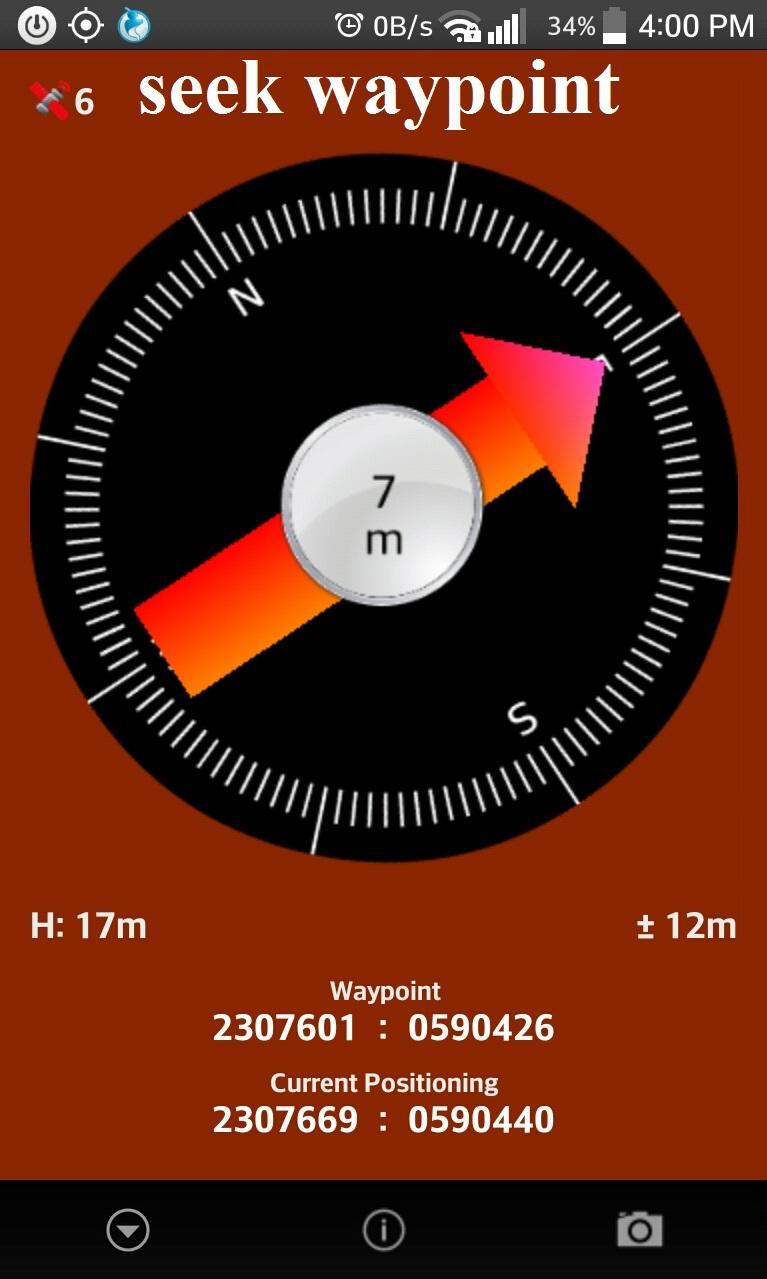Tap the GPS location icon in status bar
Image resolution: width=767 pixels, height=1279 pixels.
point(86,25)
